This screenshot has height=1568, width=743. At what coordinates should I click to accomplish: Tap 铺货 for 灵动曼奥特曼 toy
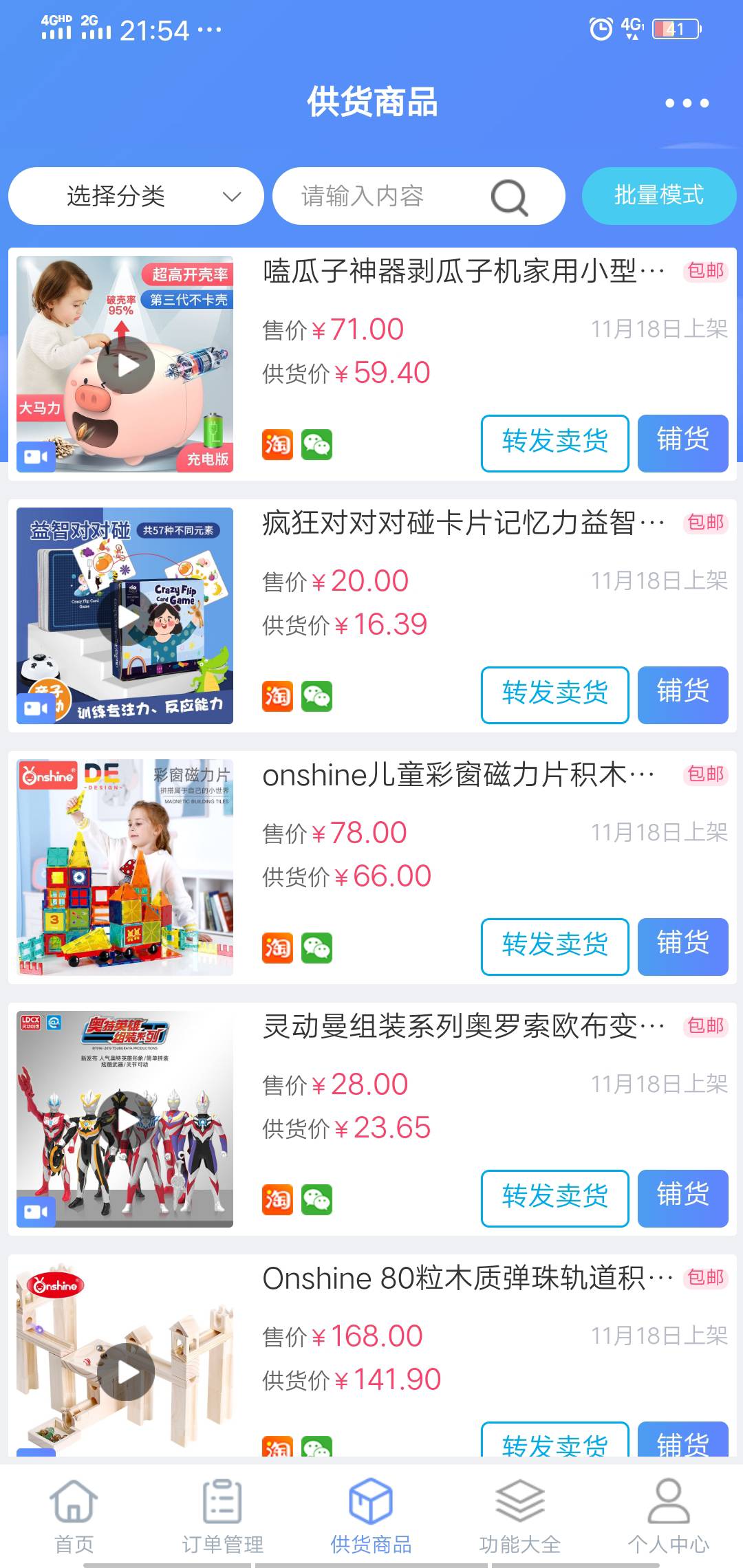point(682,1198)
